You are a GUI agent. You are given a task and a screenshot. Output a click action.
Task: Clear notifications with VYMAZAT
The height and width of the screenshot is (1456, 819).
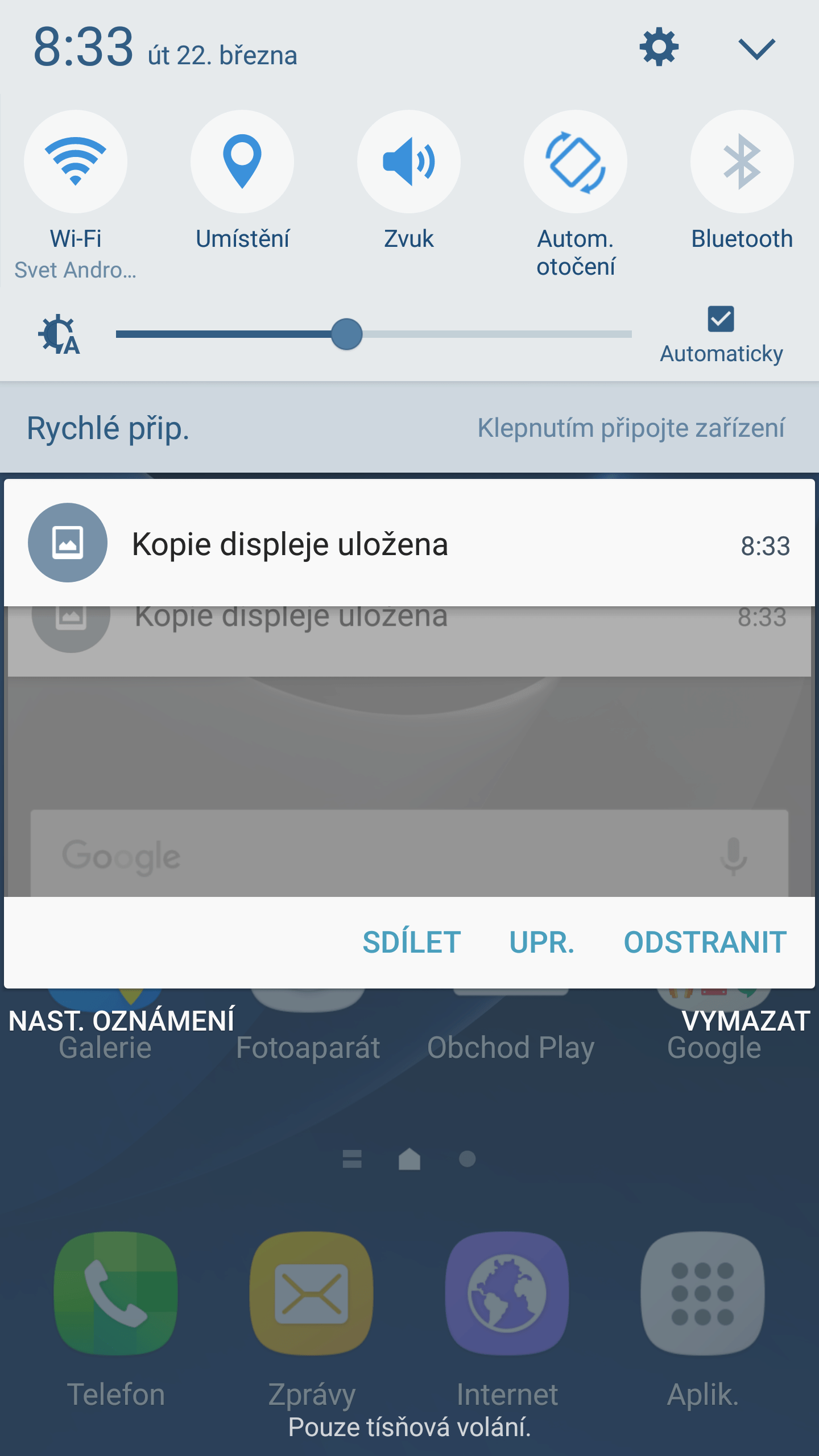tap(746, 1021)
